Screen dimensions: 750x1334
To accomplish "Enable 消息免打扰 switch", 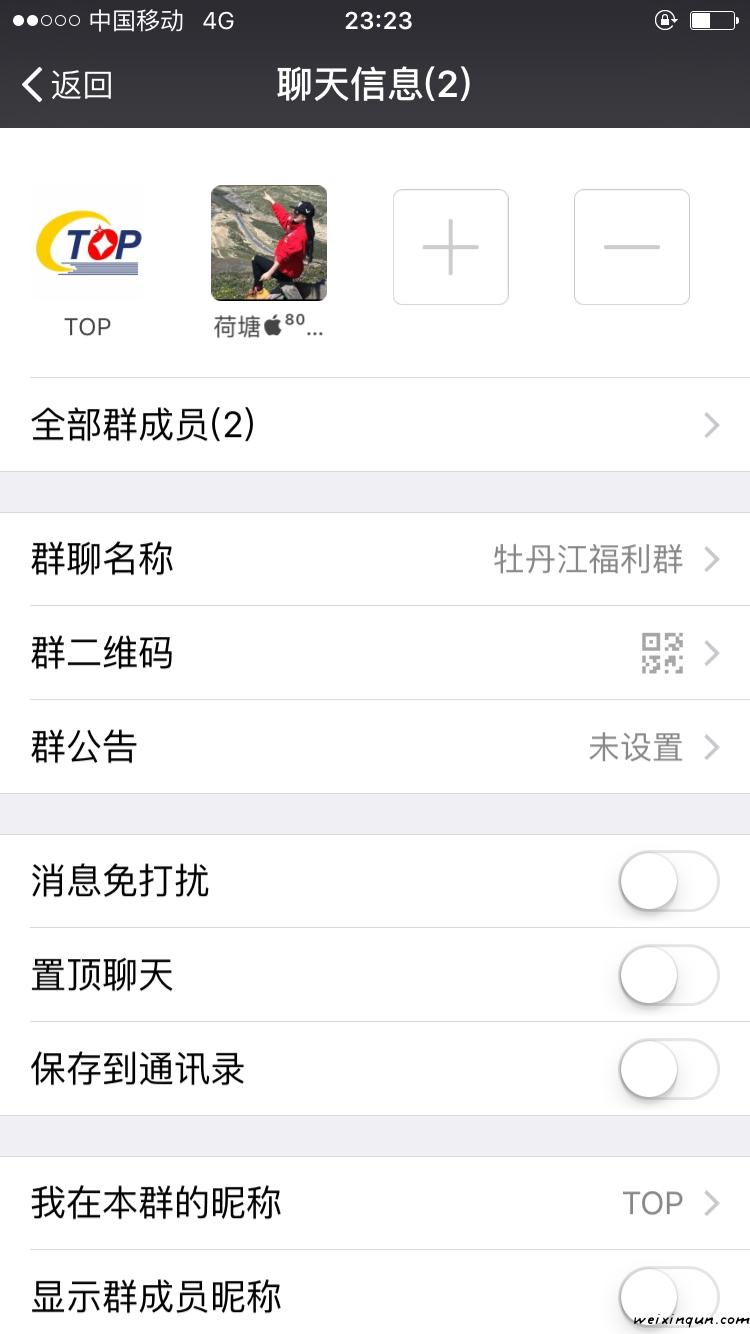I will [668, 881].
